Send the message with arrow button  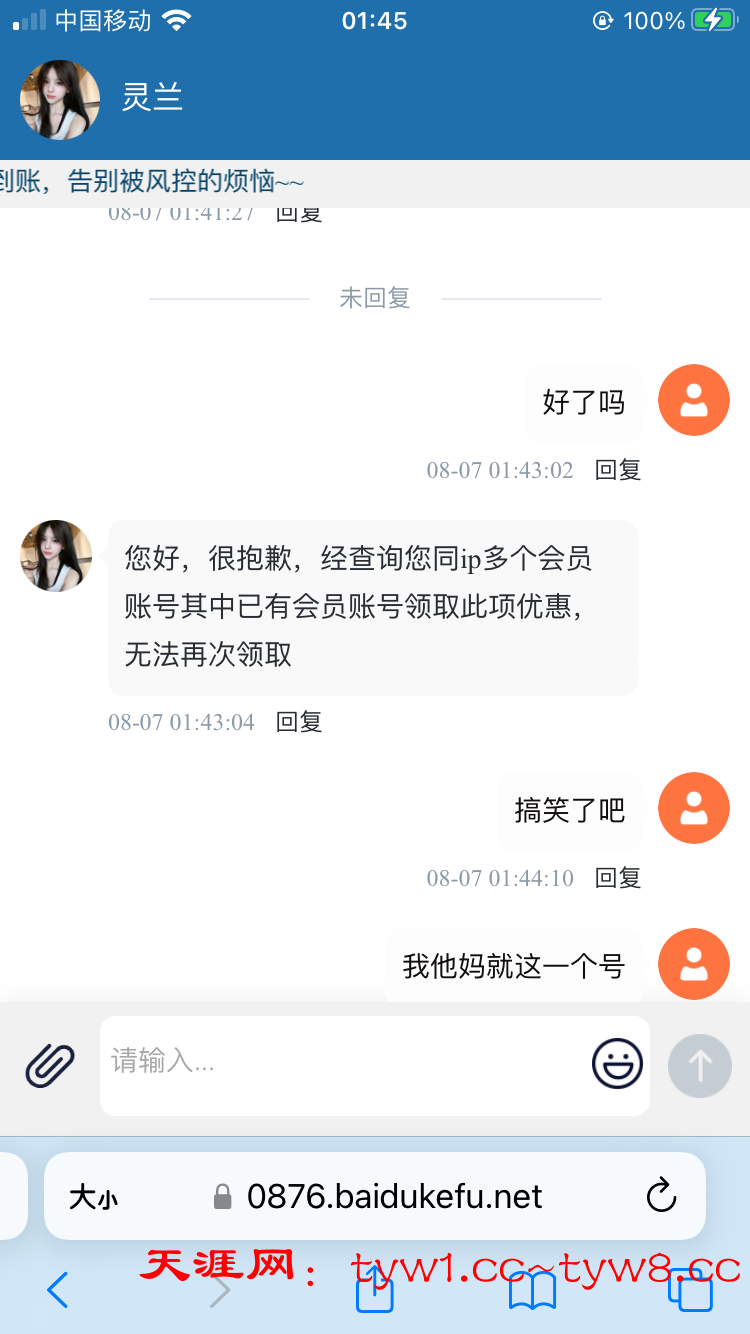click(x=700, y=1066)
